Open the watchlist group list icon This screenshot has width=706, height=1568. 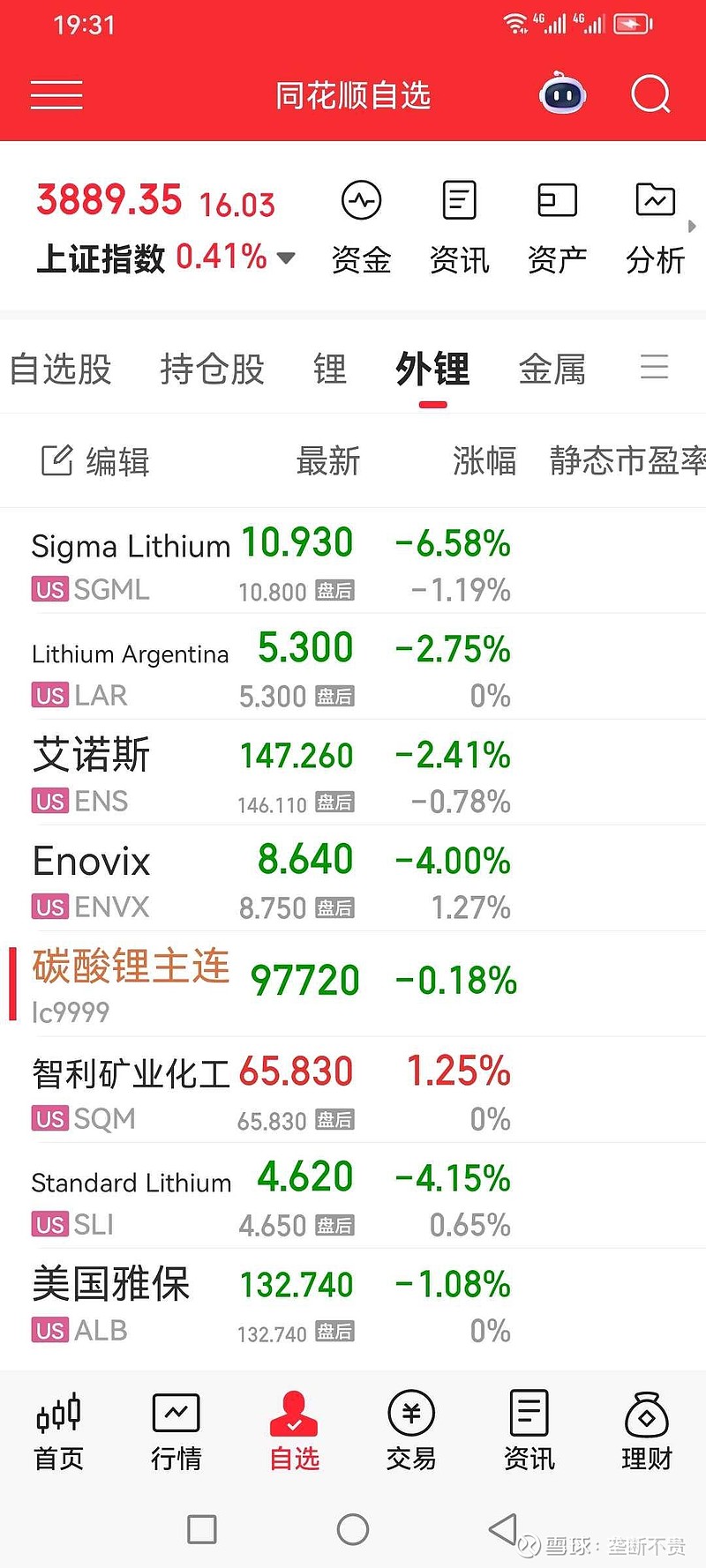(655, 368)
